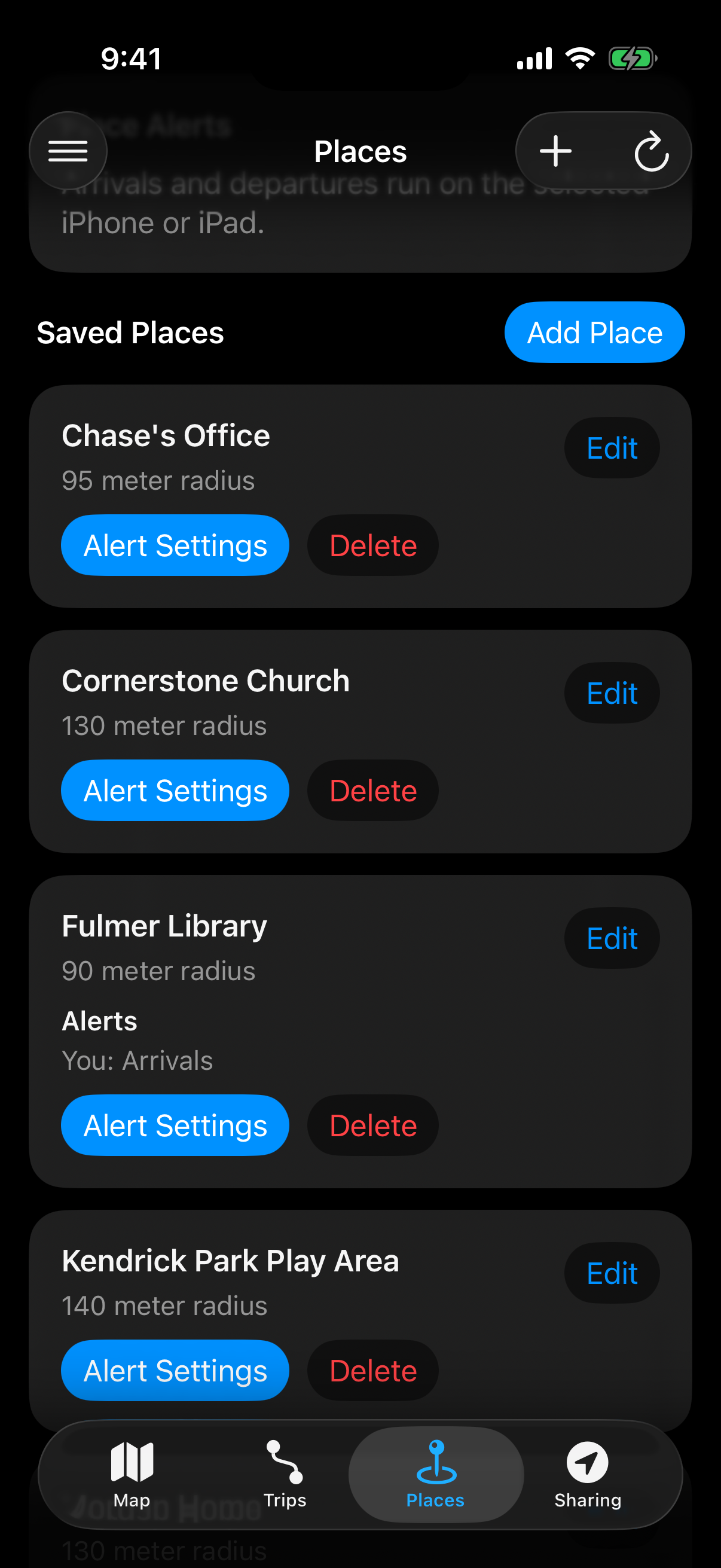Open Alert Settings for Kendrick Park Play Area
This screenshot has height=1568, width=721.
pyautogui.click(x=175, y=1371)
